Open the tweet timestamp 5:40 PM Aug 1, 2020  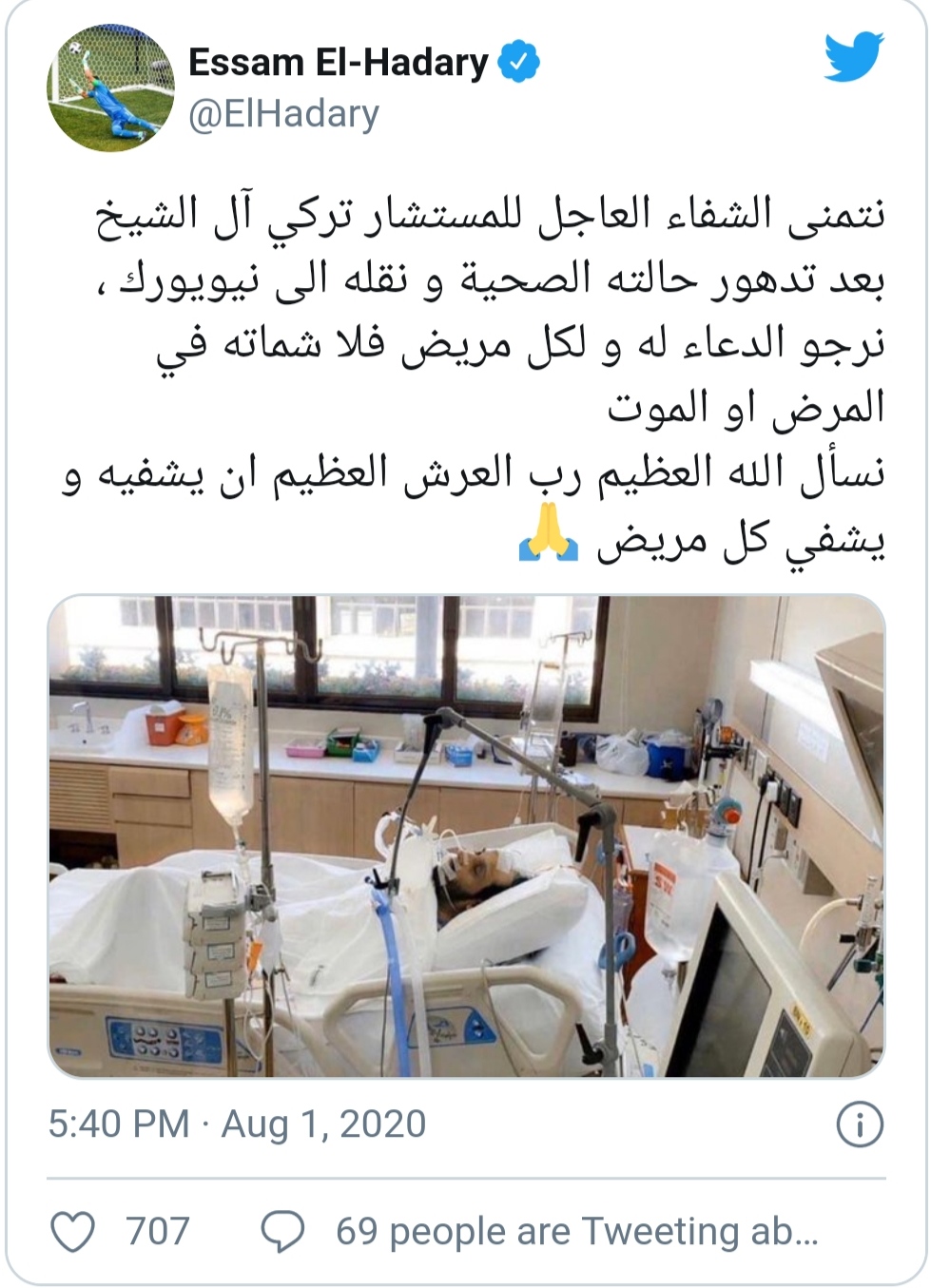238,1125
